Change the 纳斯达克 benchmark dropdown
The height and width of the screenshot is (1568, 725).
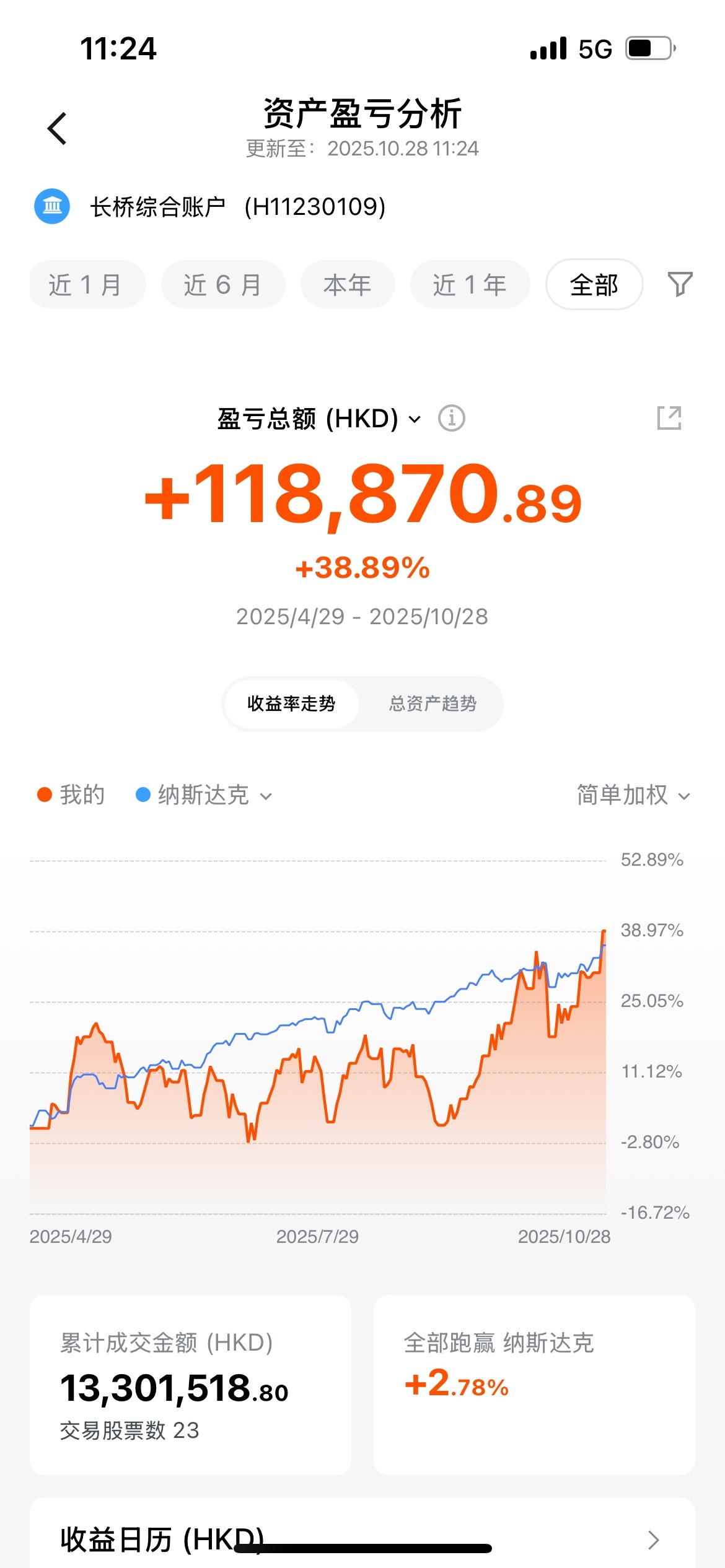[x=204, y=795]
